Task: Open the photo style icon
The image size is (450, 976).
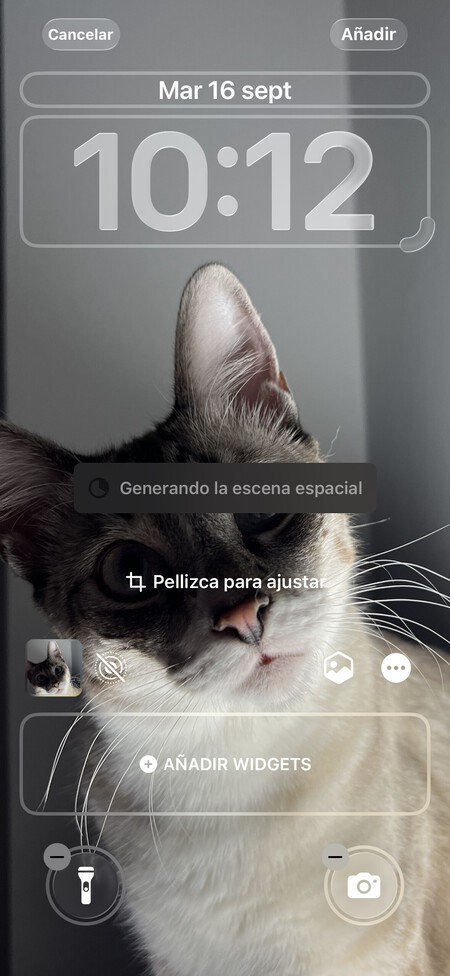Action: 339,669
